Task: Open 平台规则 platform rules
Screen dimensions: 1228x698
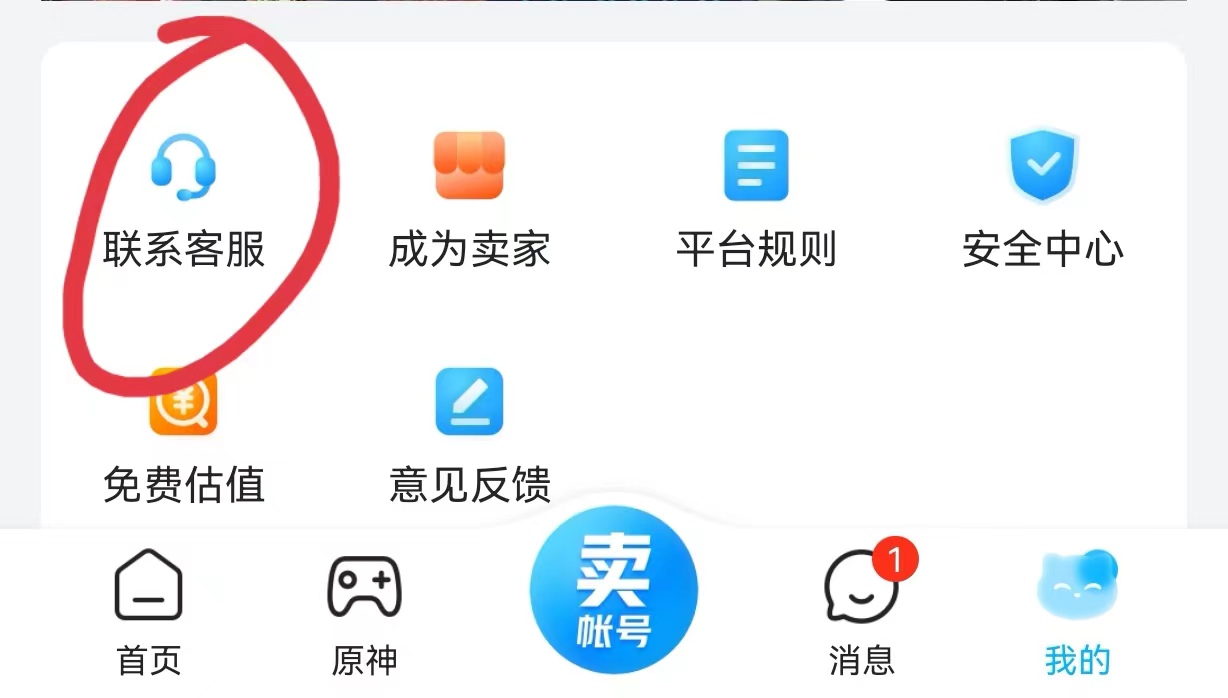Action: tap(756, 200)
